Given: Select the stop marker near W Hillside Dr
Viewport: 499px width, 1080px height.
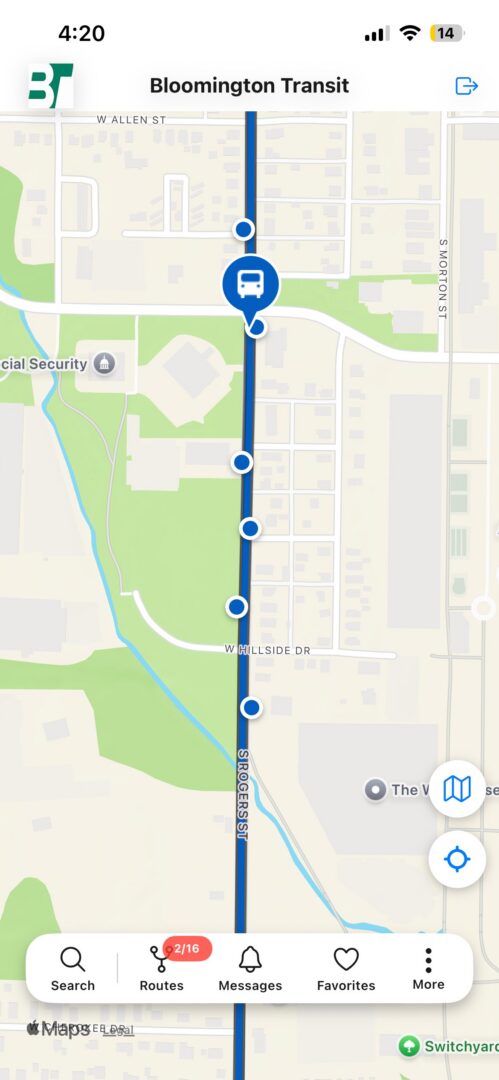Looking at the screenshot, I should [x=236, y=607].
